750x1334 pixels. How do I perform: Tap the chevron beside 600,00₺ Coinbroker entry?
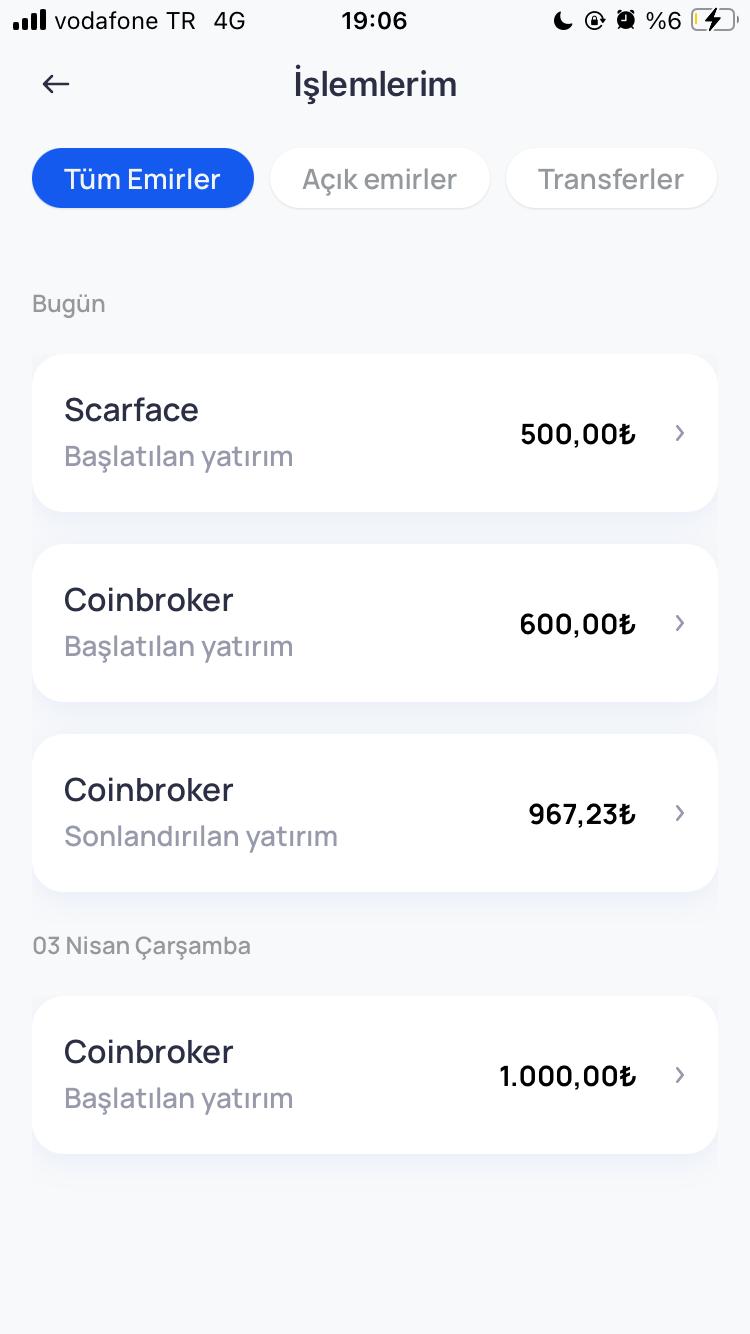679,623
